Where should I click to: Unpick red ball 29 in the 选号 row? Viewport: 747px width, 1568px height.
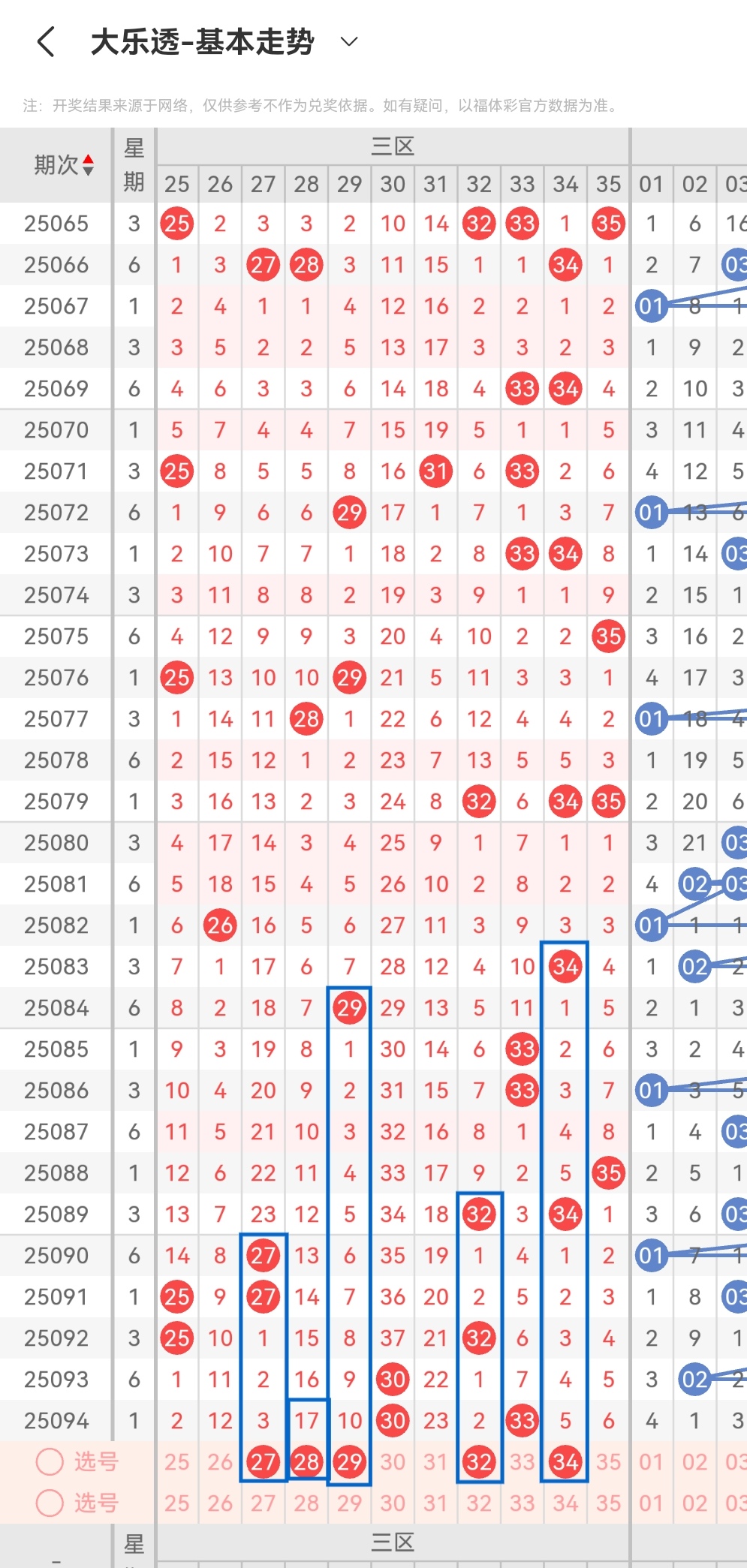click(350, 1461)
